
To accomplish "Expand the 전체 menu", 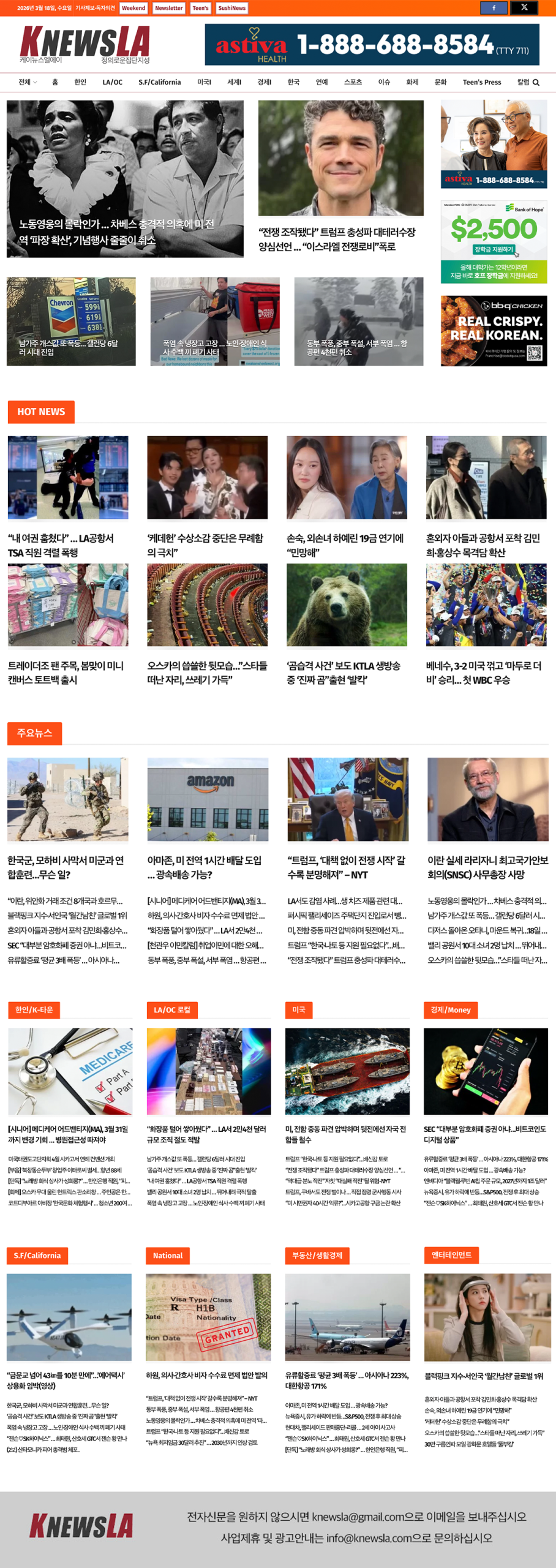I will (28, 82).
